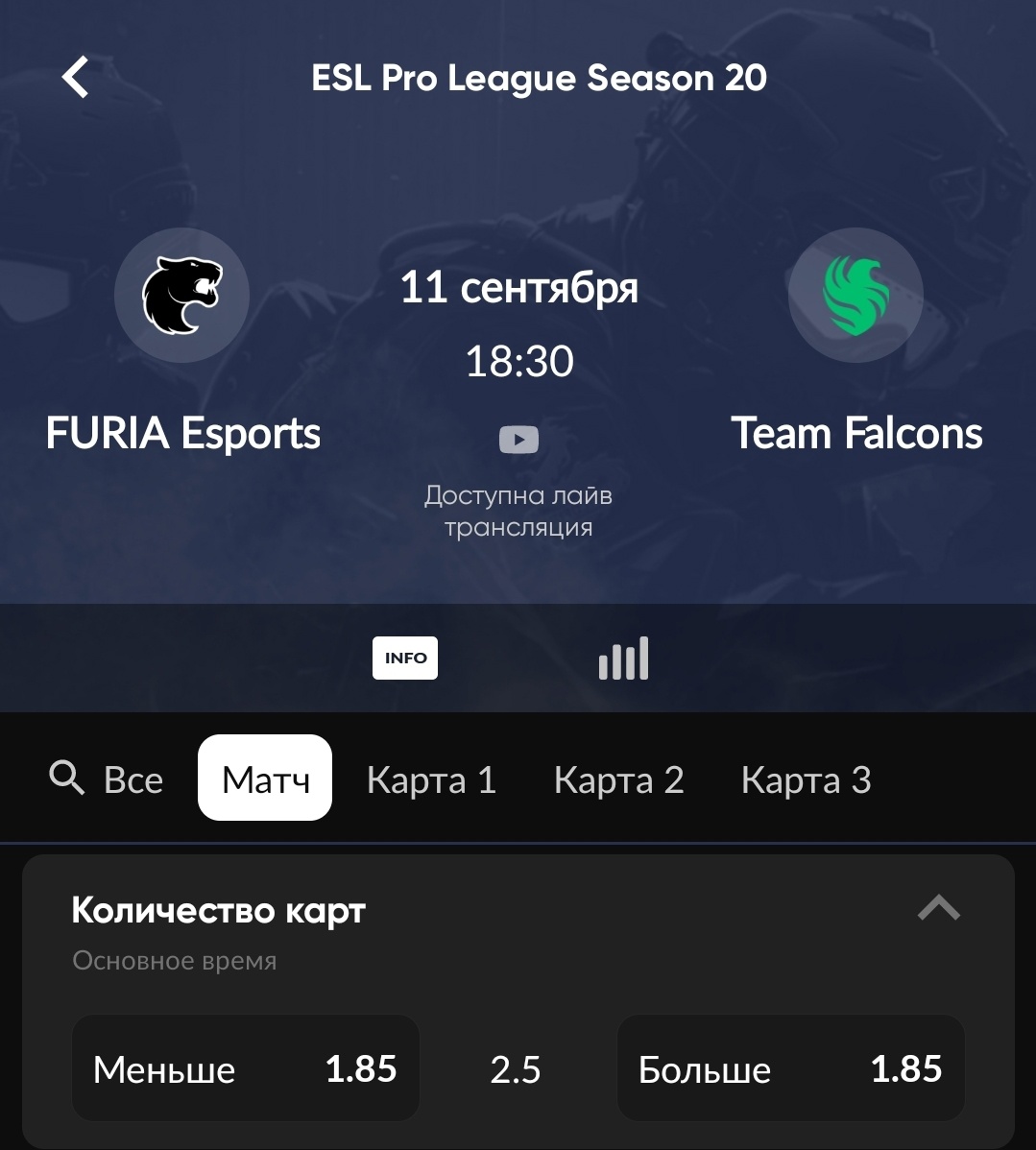
Task: Switch to the Карта 2 tab
Action: pyautogui.click(x=618, y=779)
